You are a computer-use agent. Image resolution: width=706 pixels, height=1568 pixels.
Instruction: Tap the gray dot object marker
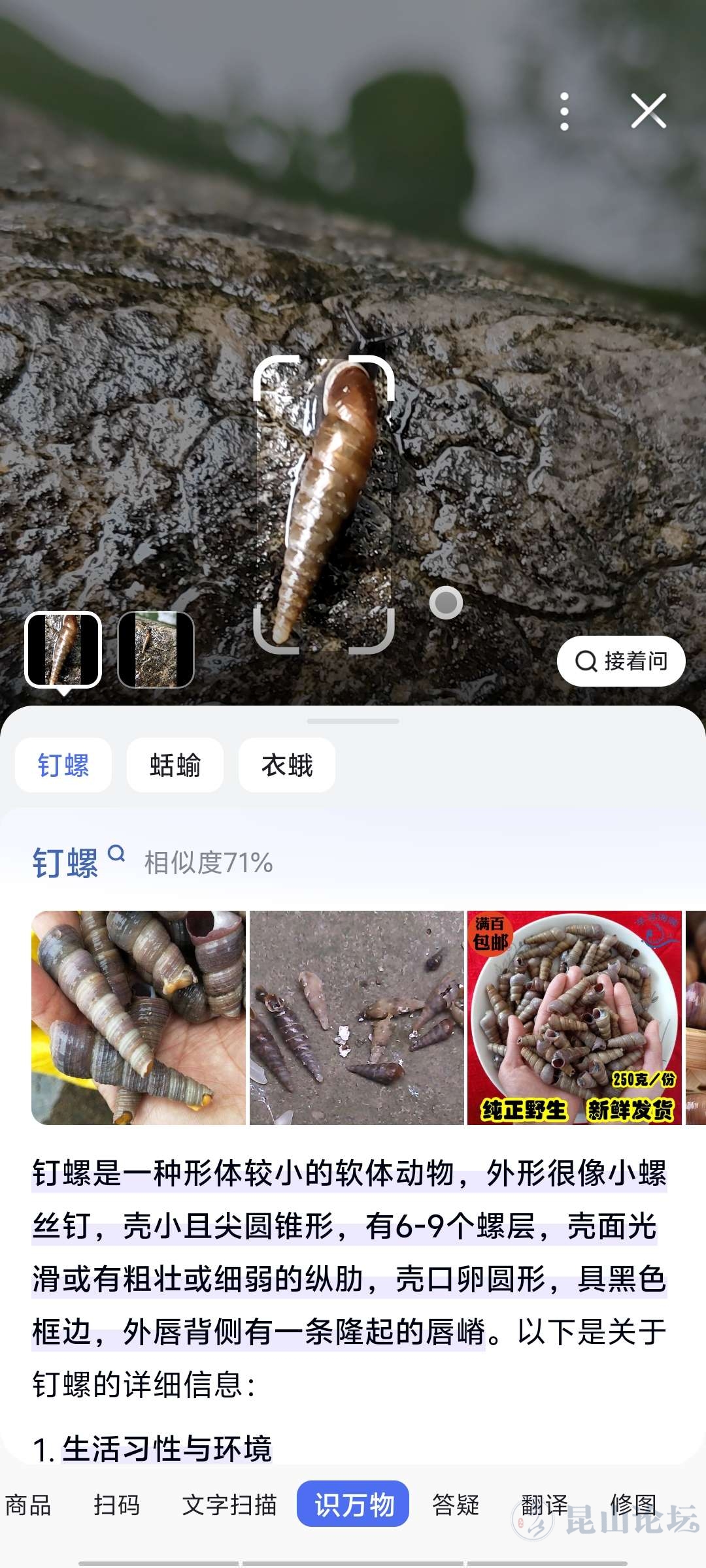coord(446,602)
